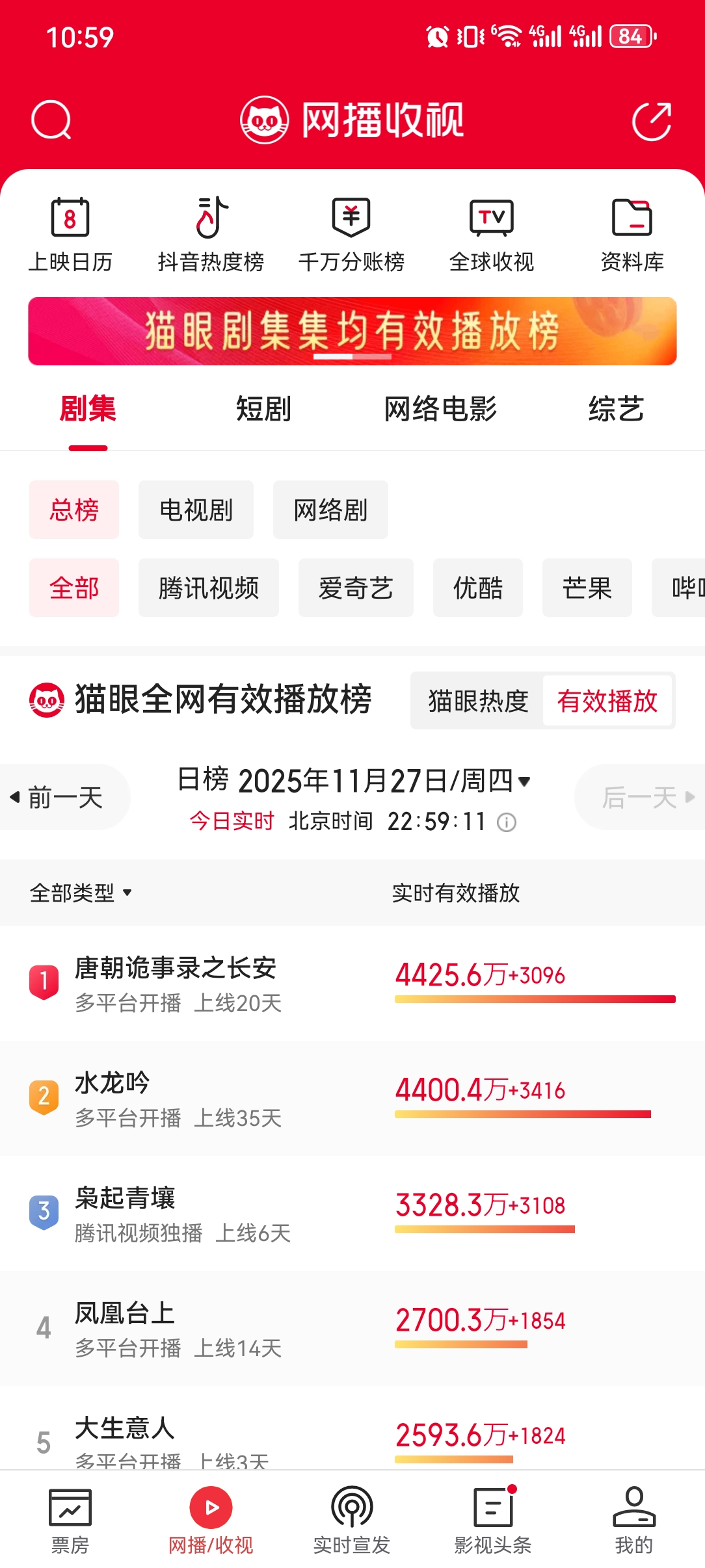This screenshot has height=1568, width=705.
Task: Open 上映日历 release calendar
Action: click(70, 234)
